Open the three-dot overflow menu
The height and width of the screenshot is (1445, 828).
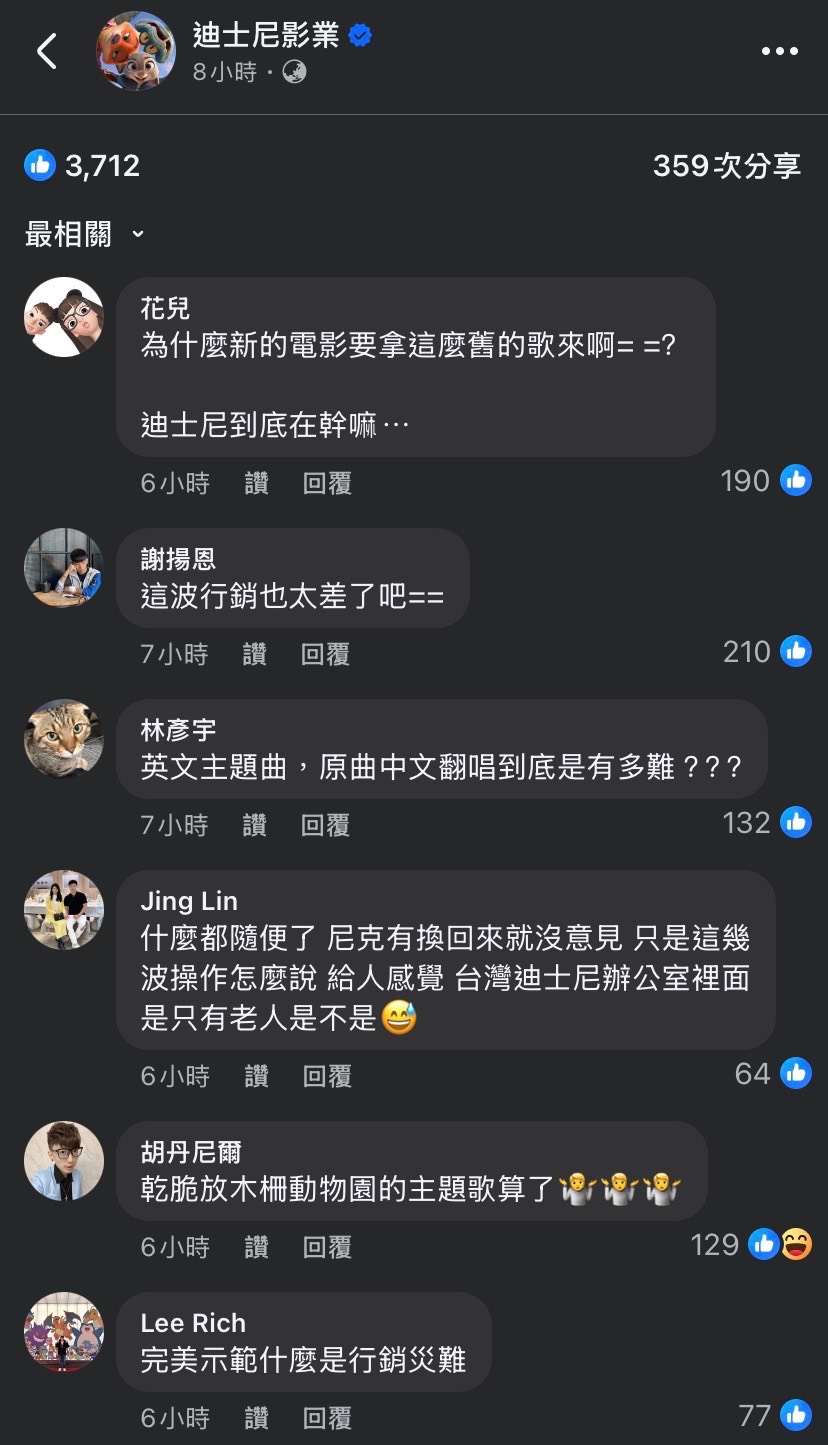pyautogui.click(x=780, y=52)
